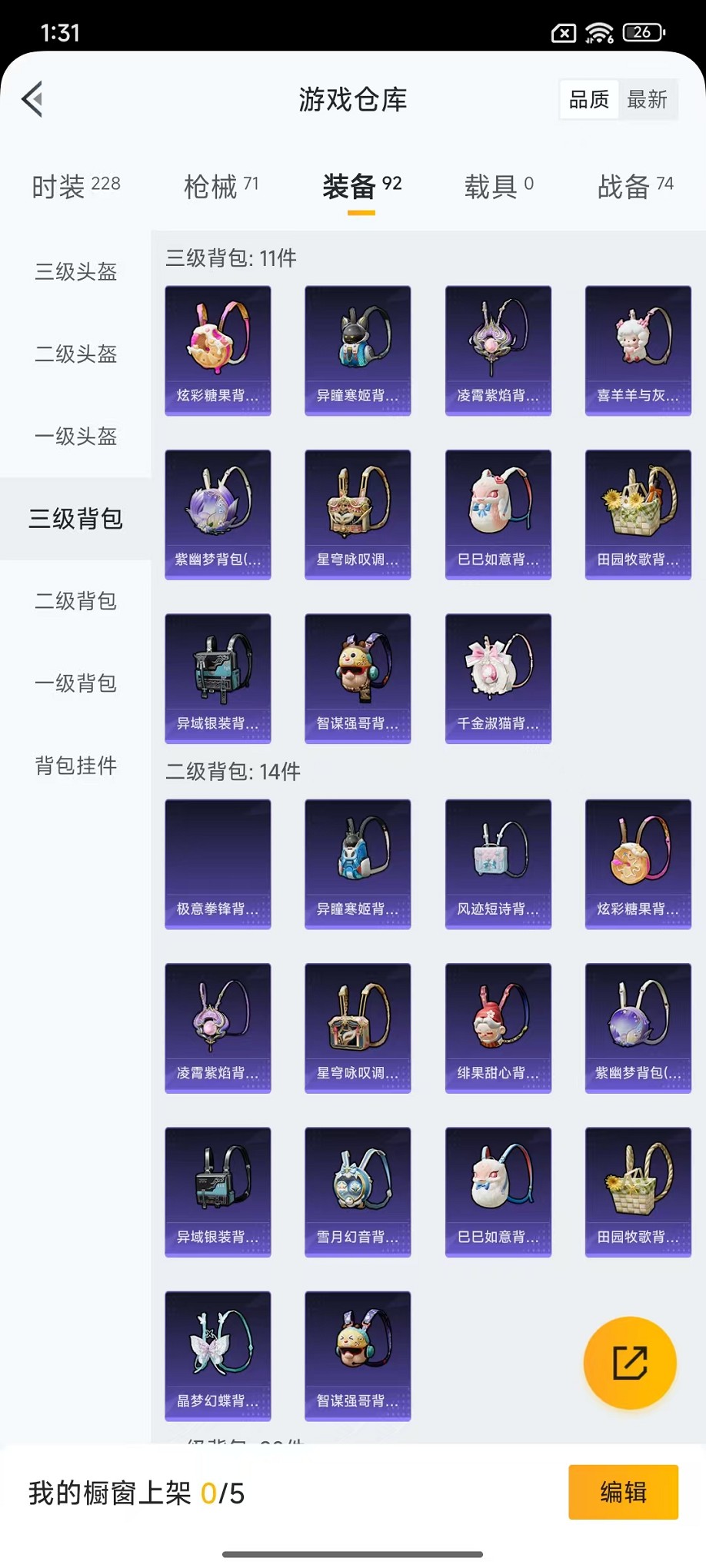
Task: Open the 喜羊羊与灰 backpack item
Action: coord(638,350)
